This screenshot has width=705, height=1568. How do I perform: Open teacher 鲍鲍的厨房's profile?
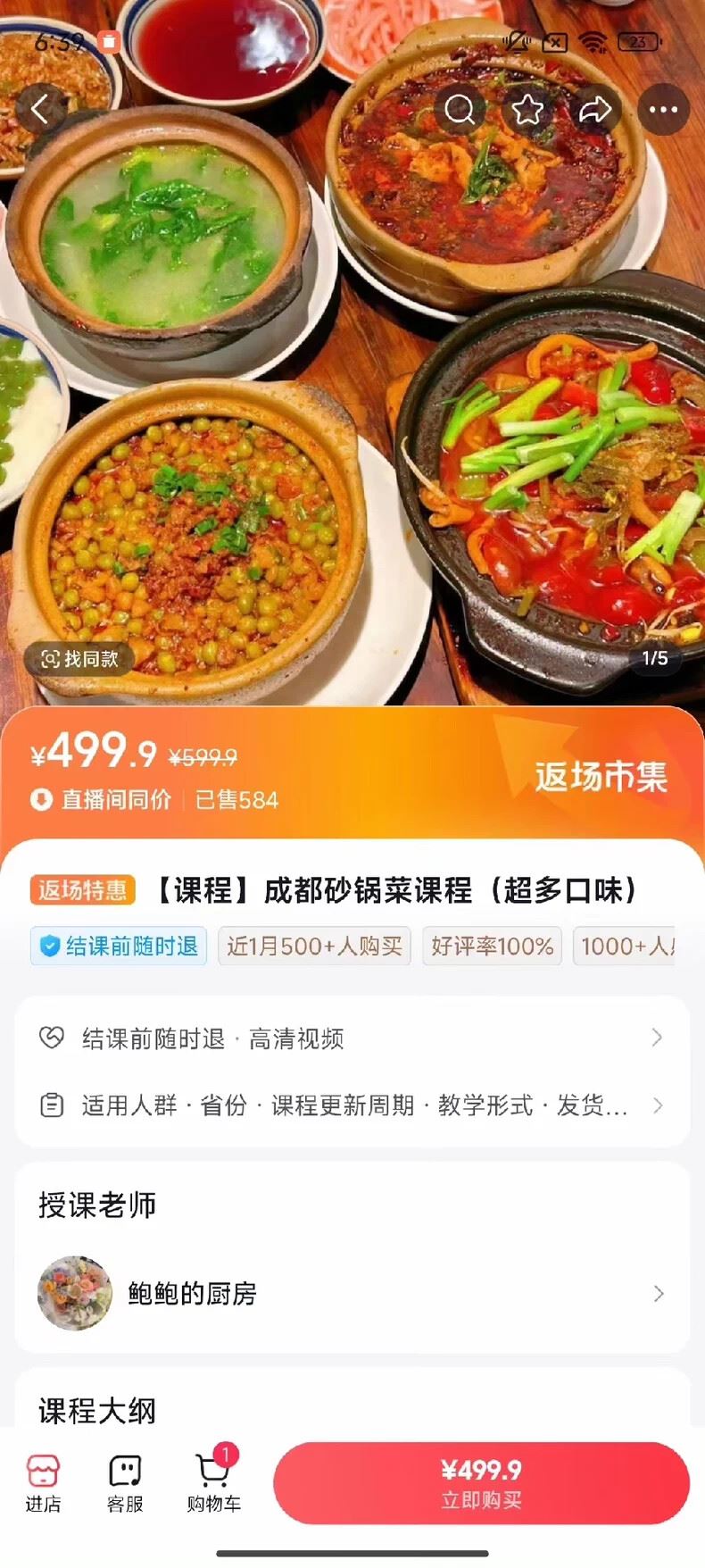click(x=352, y=1293)
